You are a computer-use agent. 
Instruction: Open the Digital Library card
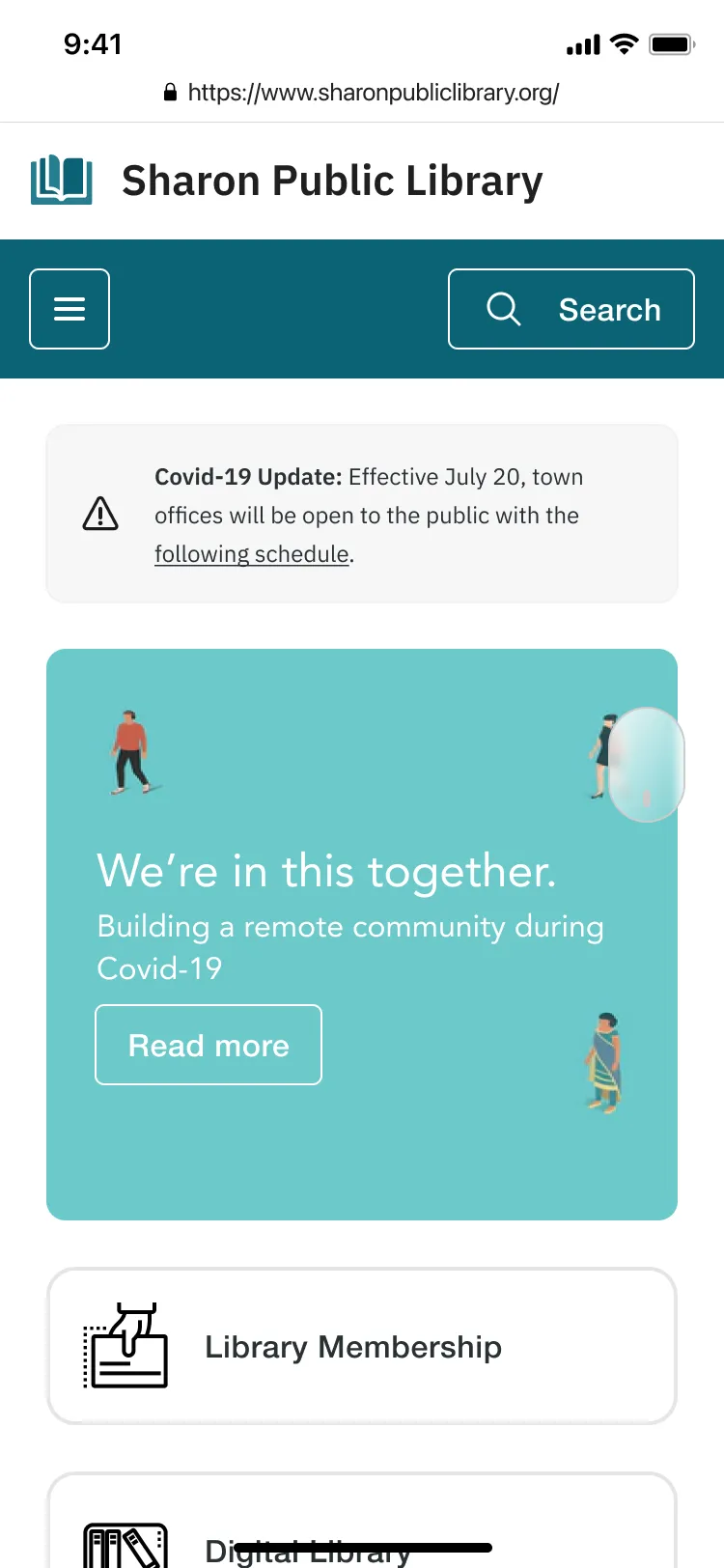pyautogui.click(x=362, y=1521)
